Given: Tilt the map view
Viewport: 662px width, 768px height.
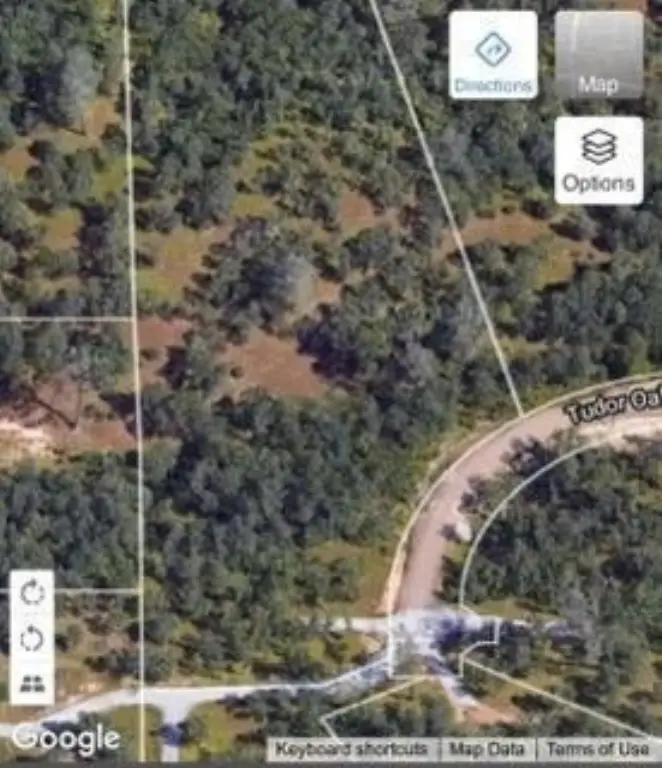Looking at the screenshot, I should (32, 684).
